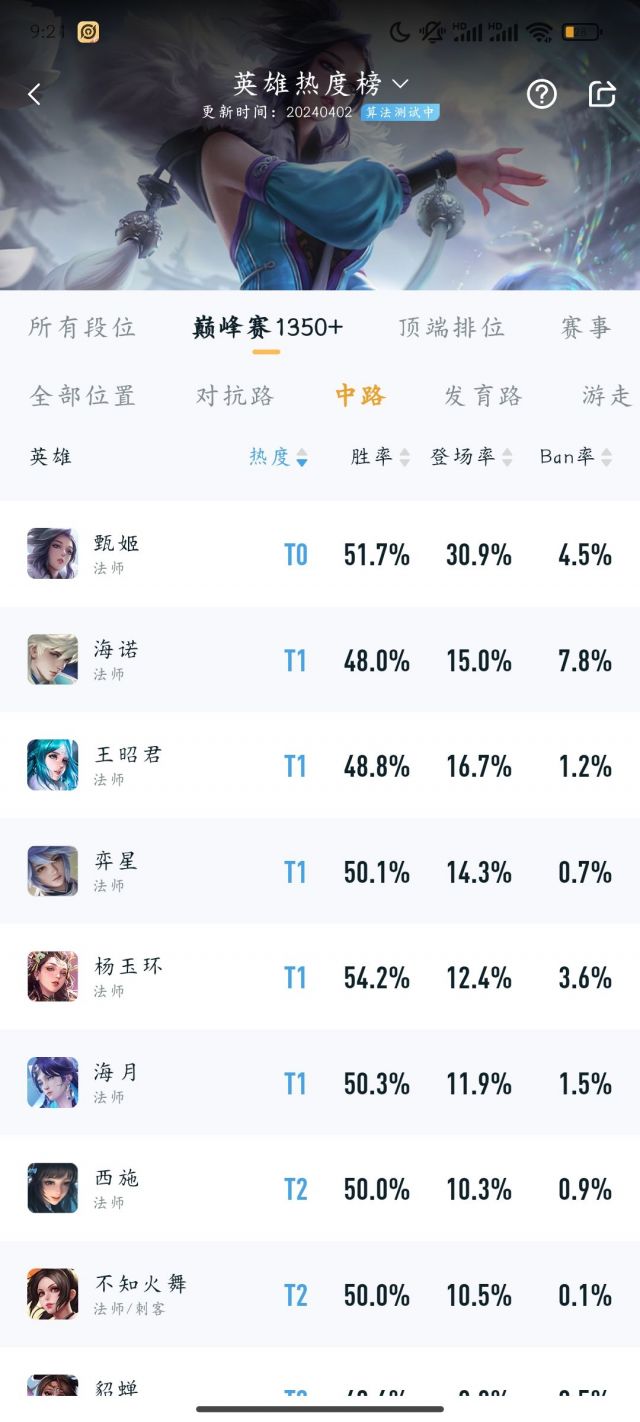640x1422 pixels.
Task: Open hero 不知火舞 details row
Action: point(320,1294)
